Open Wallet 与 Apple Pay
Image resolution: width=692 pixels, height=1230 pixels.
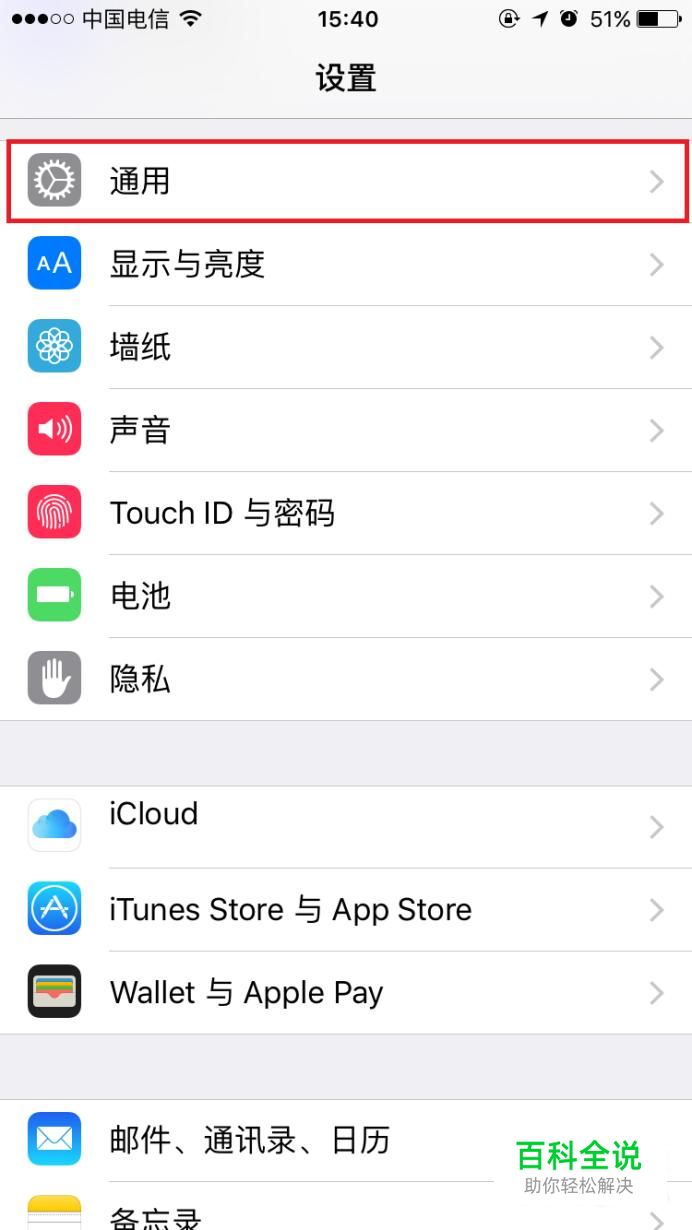click(x=346, y=992)
